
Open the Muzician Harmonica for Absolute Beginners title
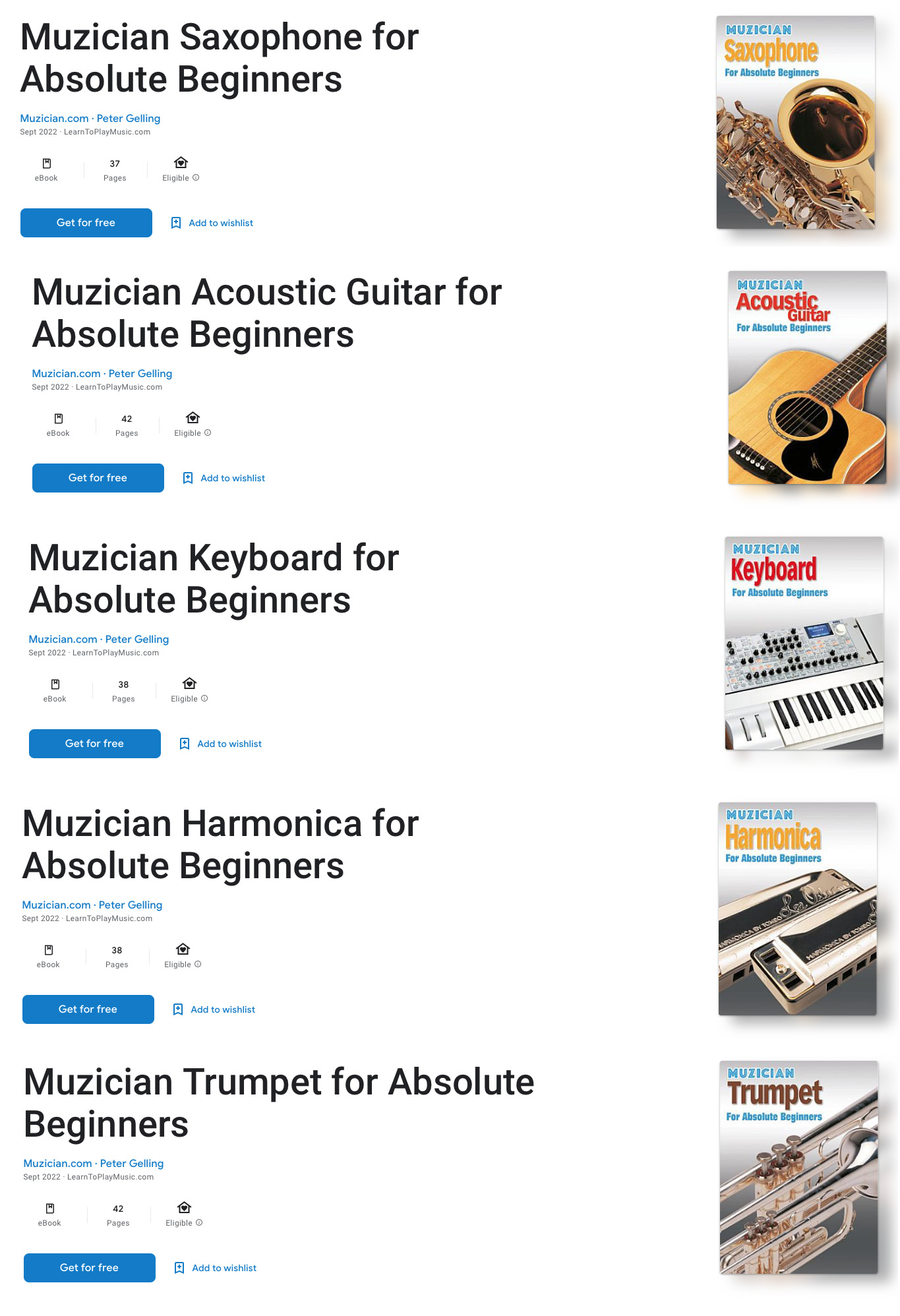220,844
